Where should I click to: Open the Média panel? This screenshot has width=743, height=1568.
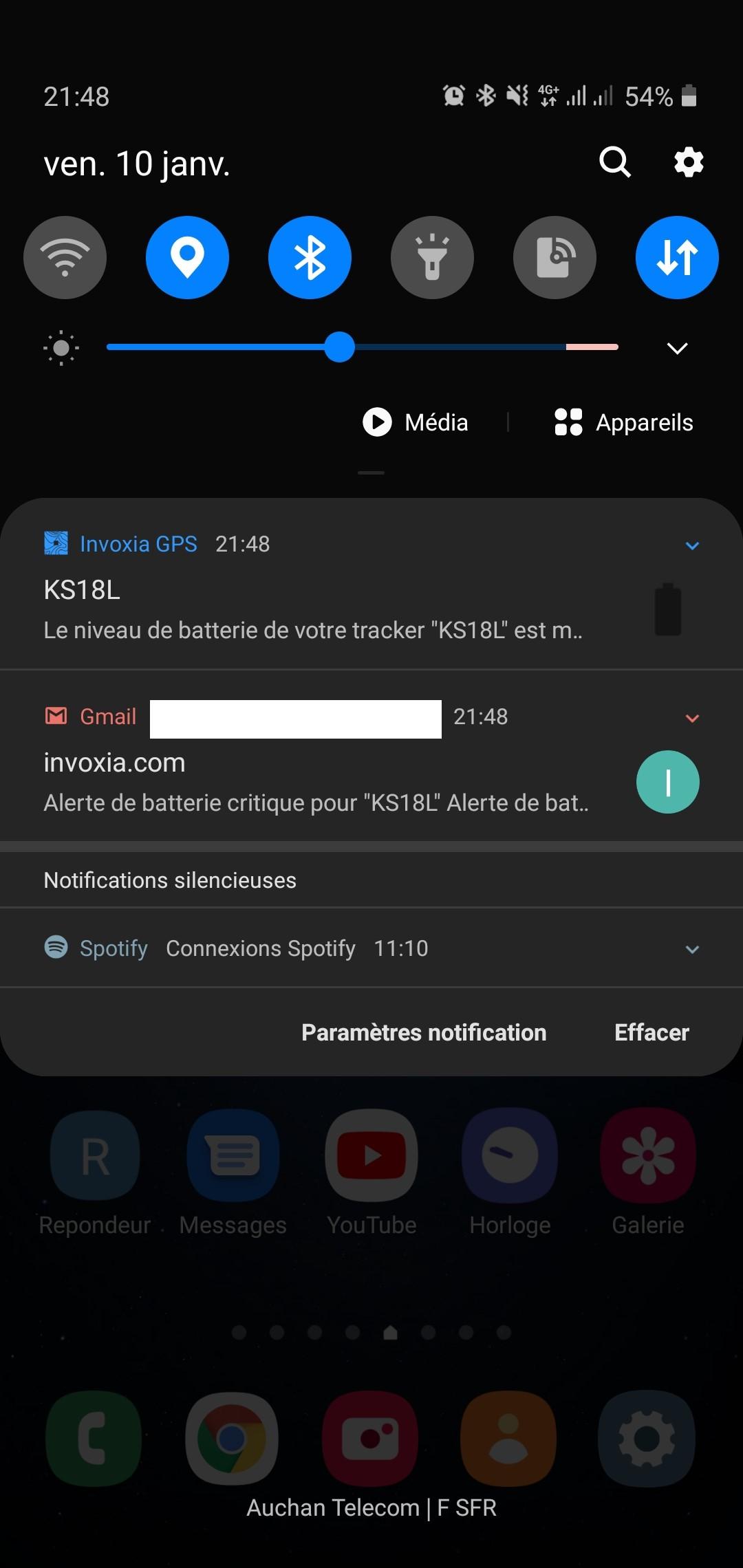point(416,422)
